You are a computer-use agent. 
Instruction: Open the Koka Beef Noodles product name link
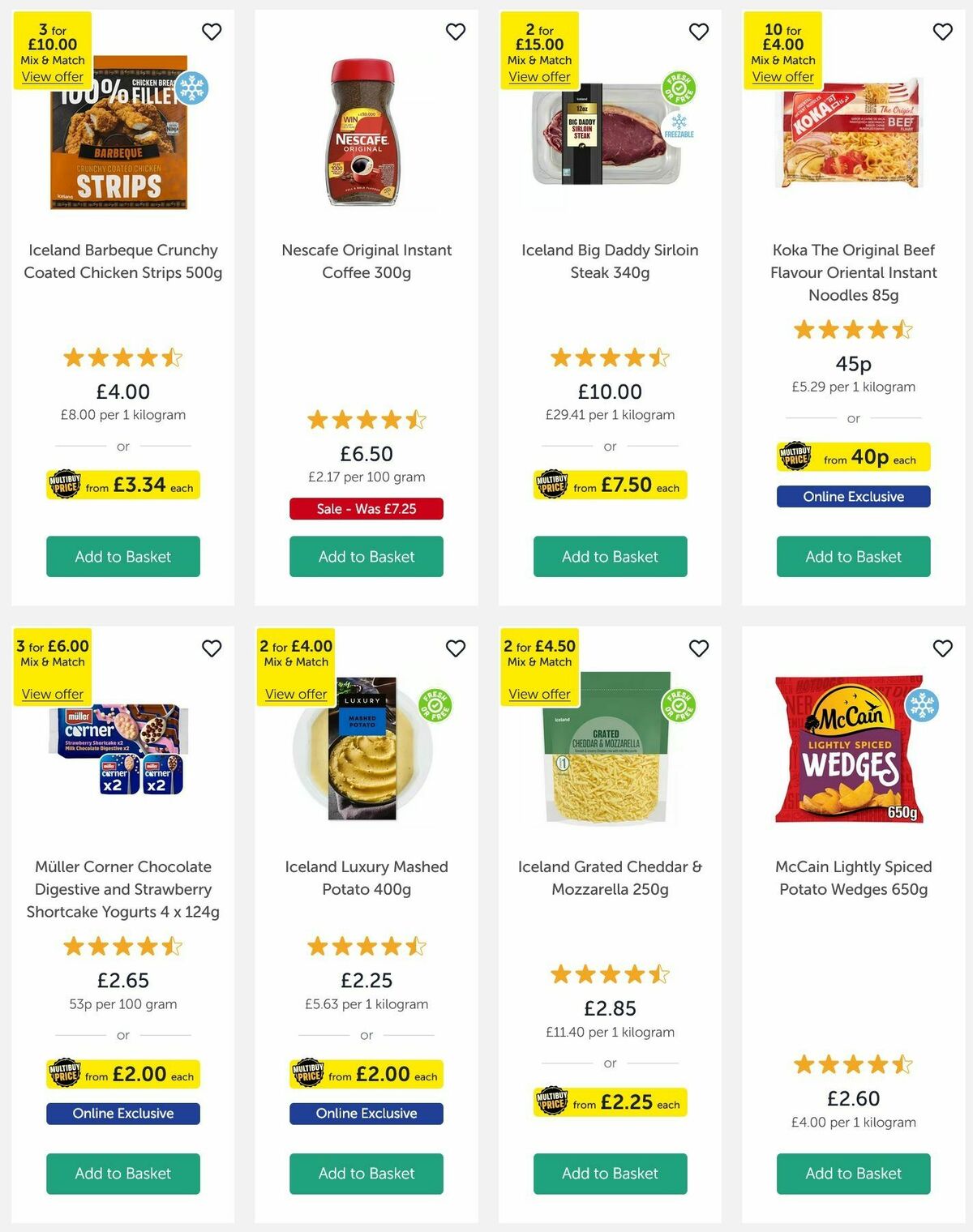853,273
